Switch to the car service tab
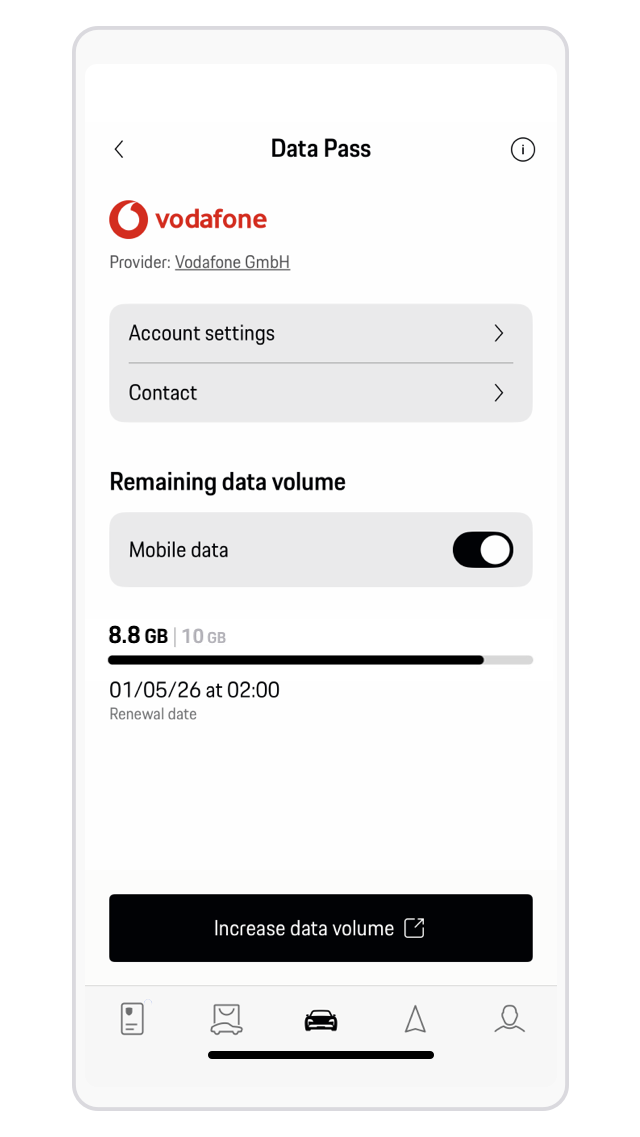The height and width of the screenshot is (1137, 640). (x=226, y=1019)
